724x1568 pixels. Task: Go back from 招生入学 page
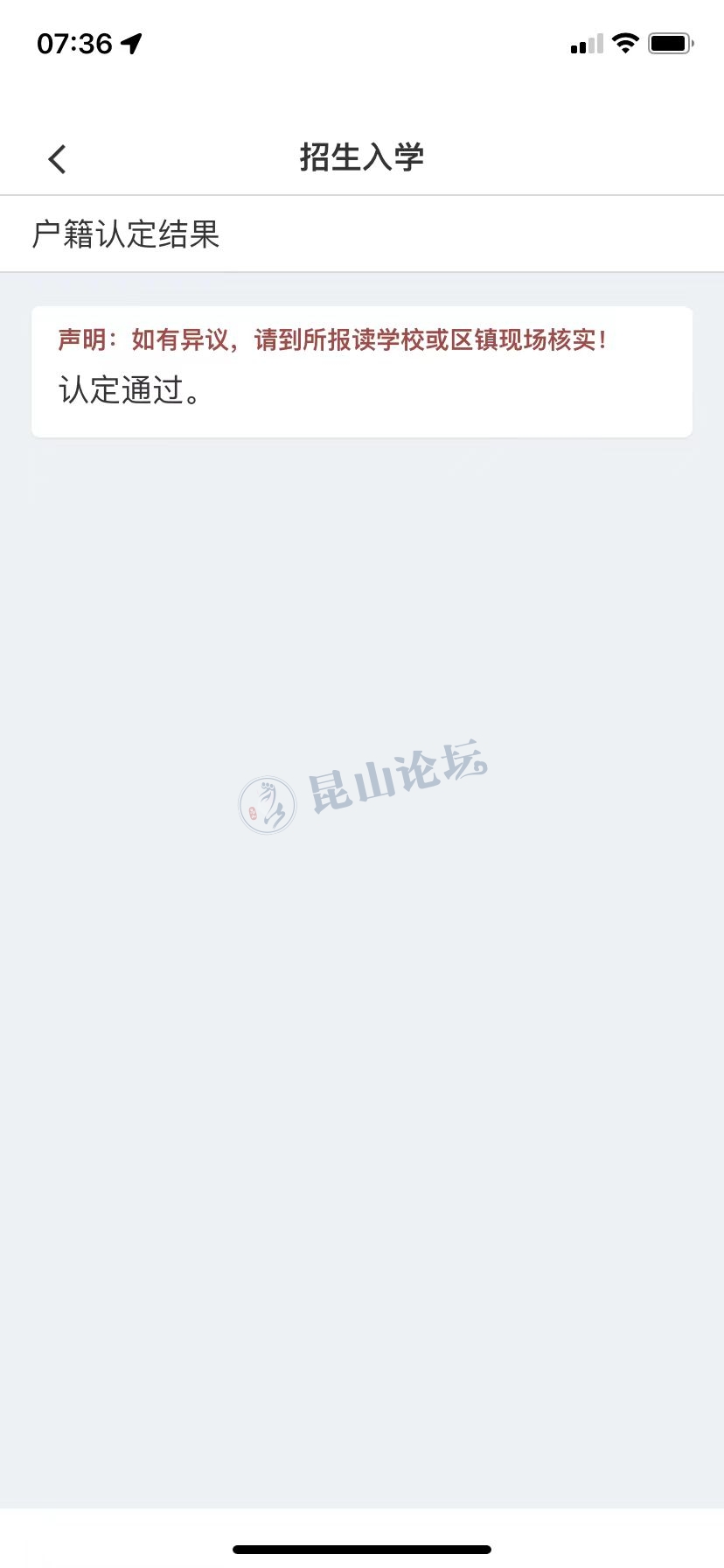tap(58, 159)
